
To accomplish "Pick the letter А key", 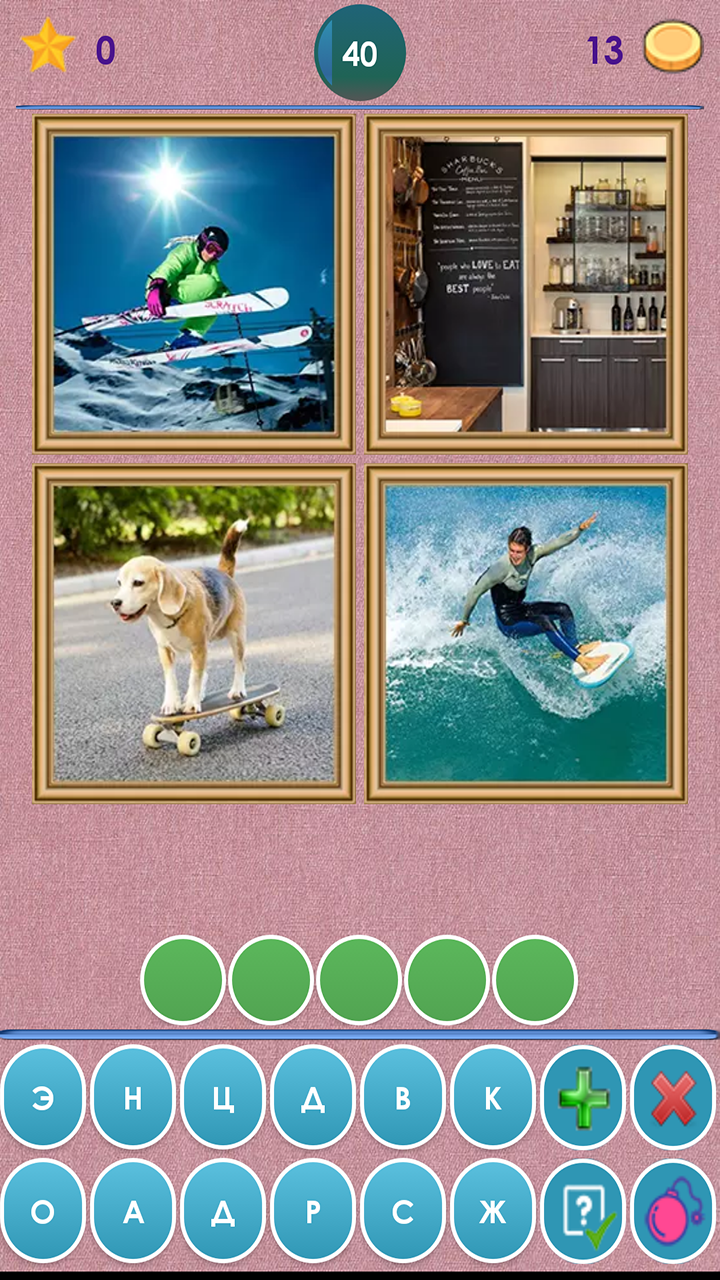I will point(133,1211).
